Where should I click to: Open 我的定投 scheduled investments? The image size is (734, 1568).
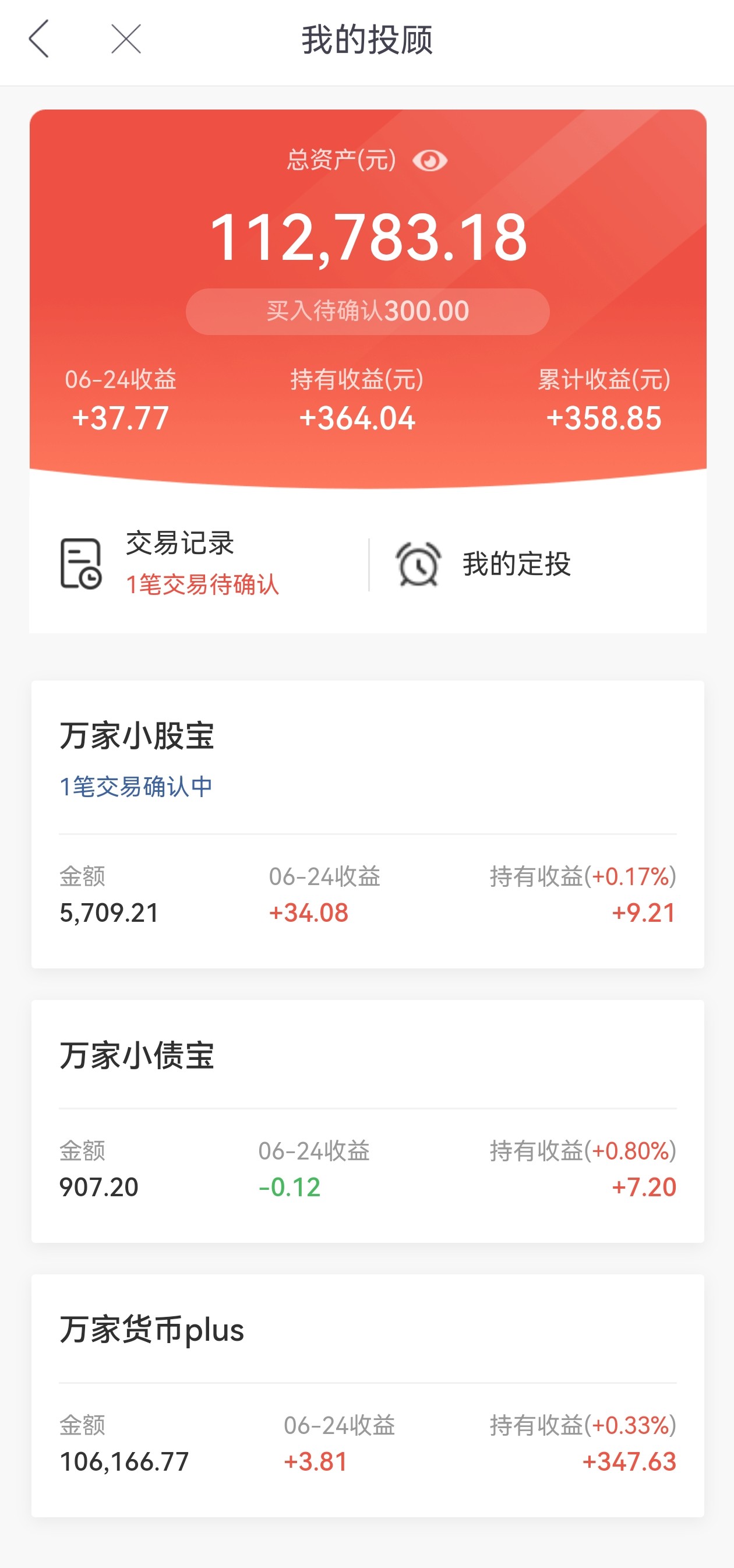(484, 563)
